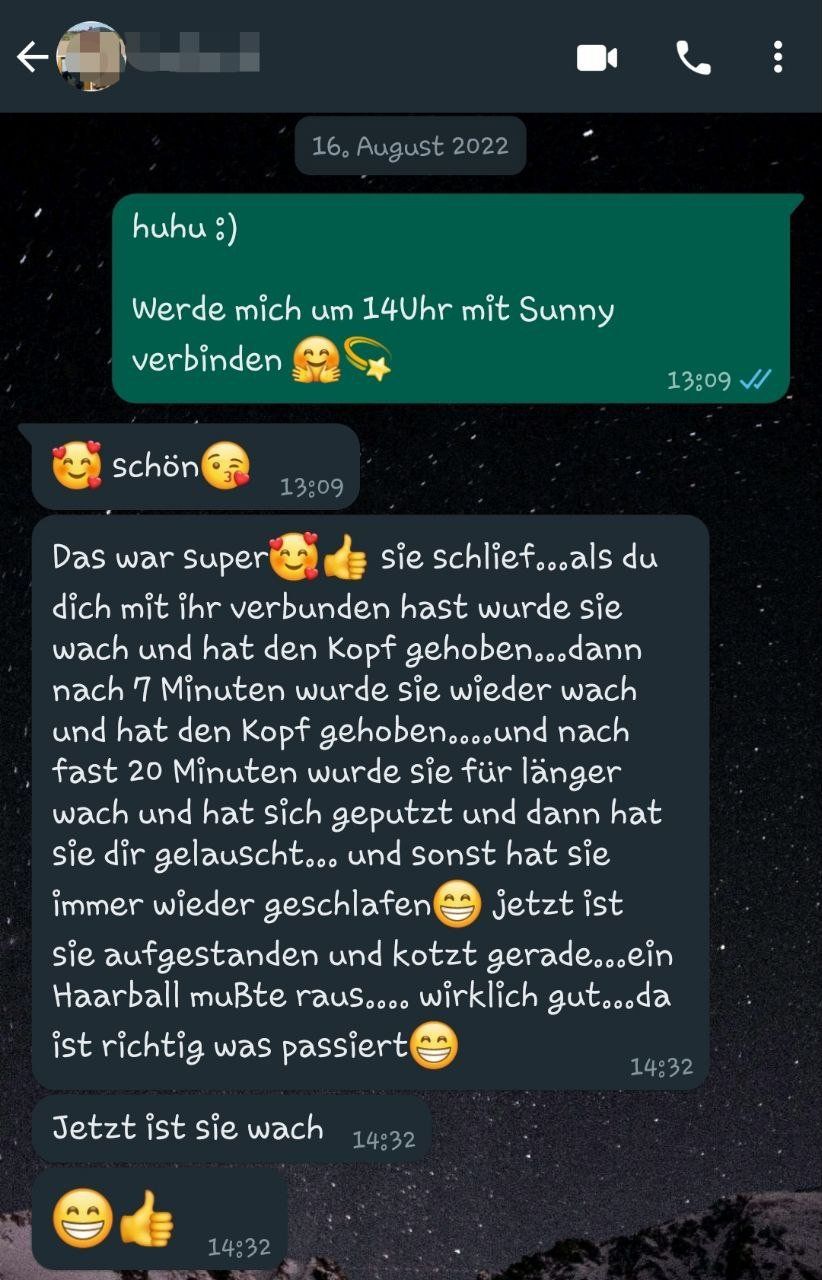Open the contact's profile picture
The image size is (822, 1280).
tap(90, 57)
